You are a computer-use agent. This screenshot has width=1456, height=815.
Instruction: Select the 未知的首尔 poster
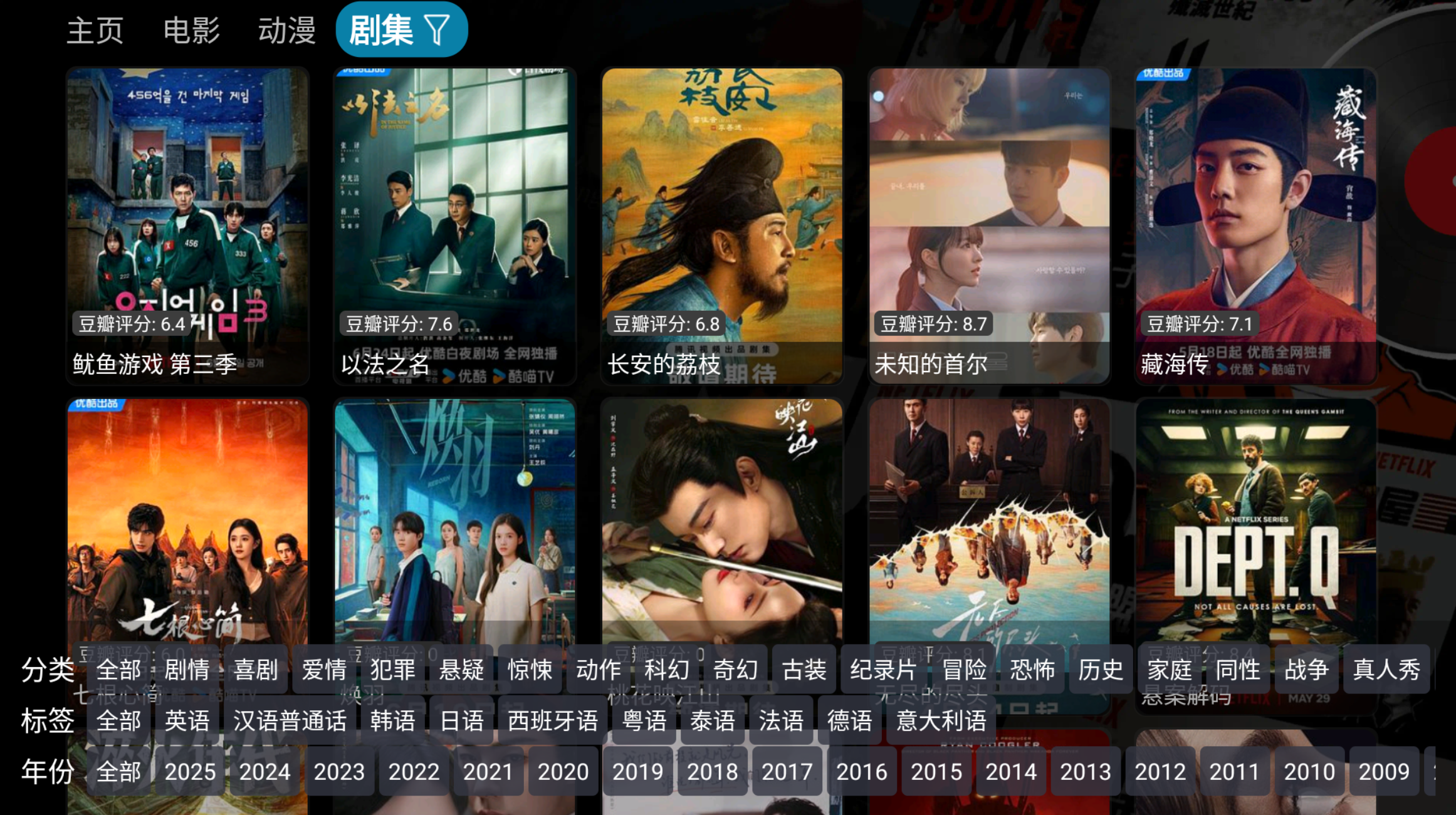point(989,226)
